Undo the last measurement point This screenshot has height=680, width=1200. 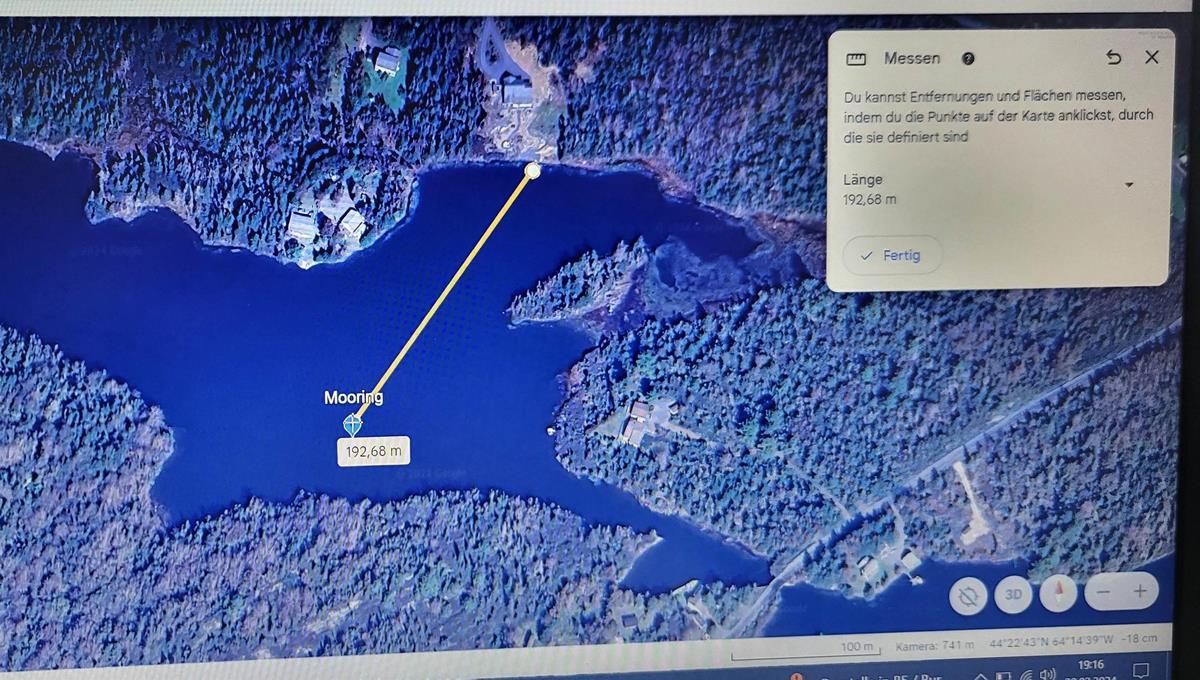pyautogui.click(x=1114, y=58)
